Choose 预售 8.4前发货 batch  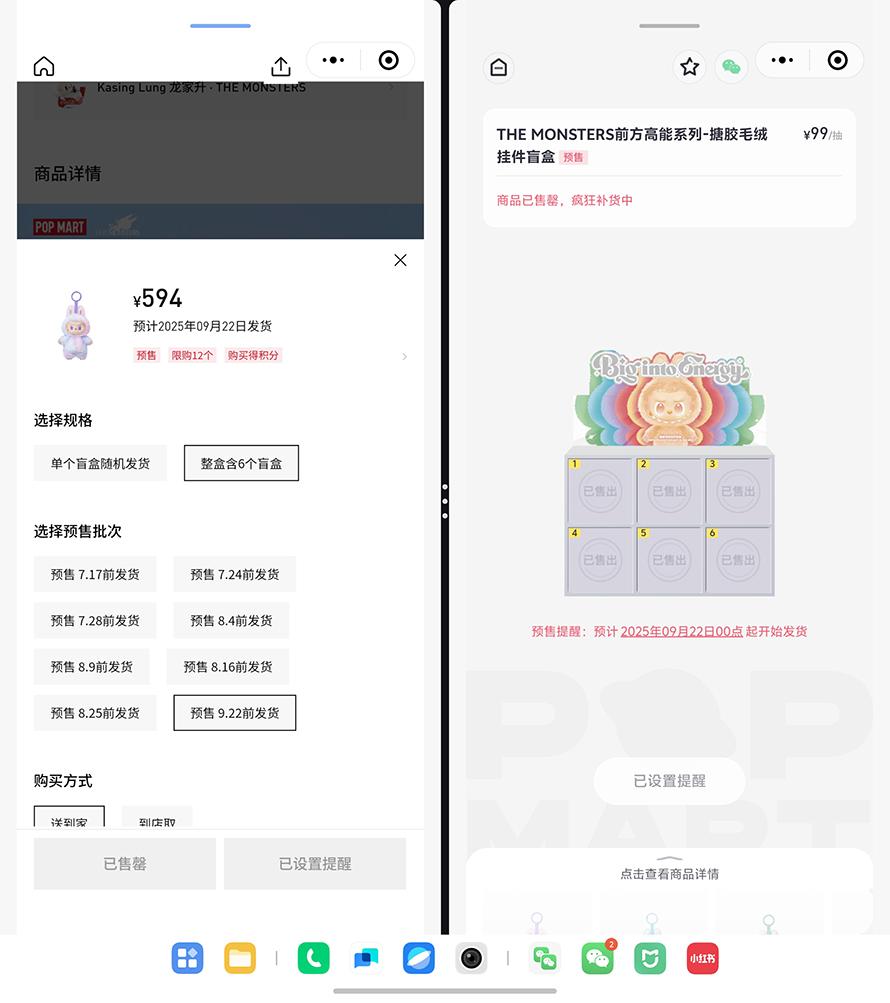coord(231,620)
